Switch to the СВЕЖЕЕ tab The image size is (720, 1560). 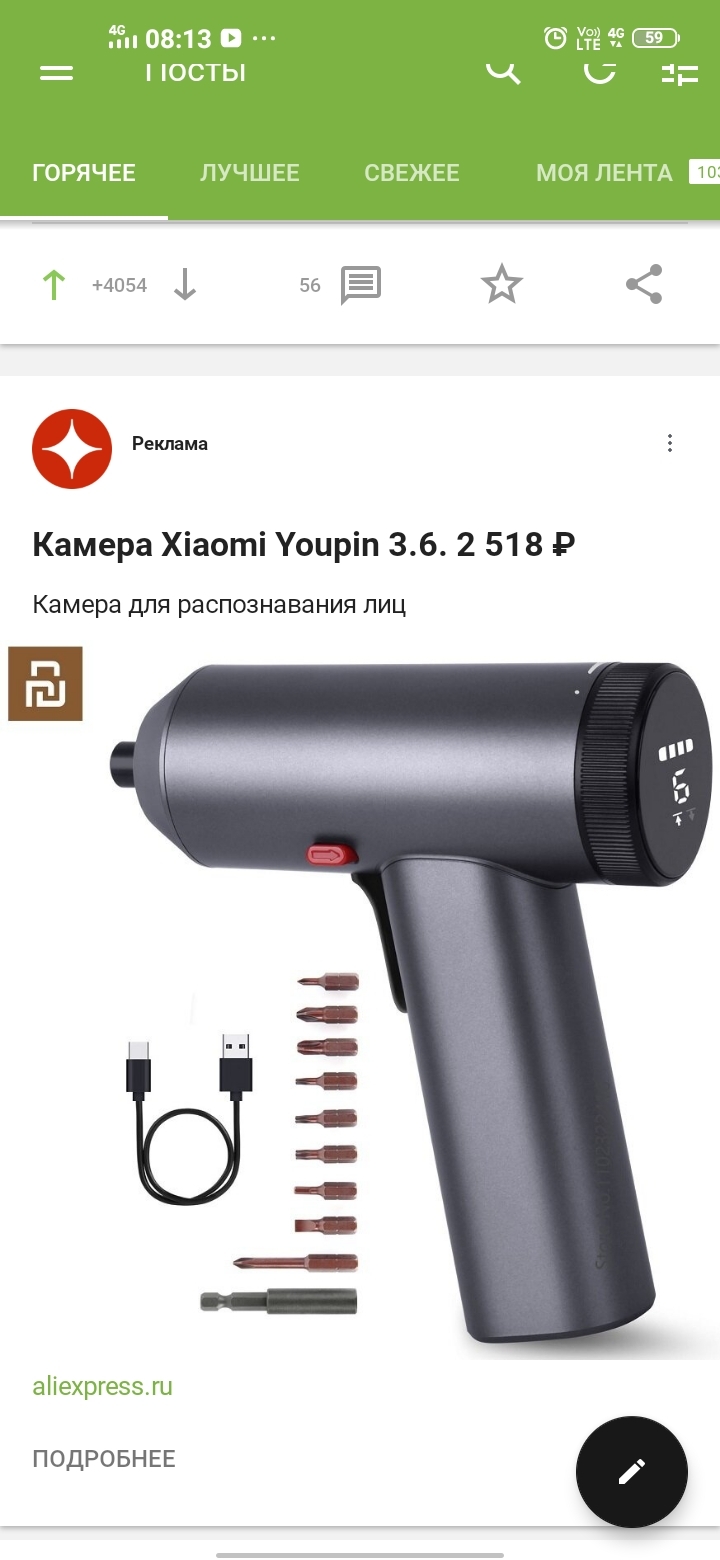[412, 173]
